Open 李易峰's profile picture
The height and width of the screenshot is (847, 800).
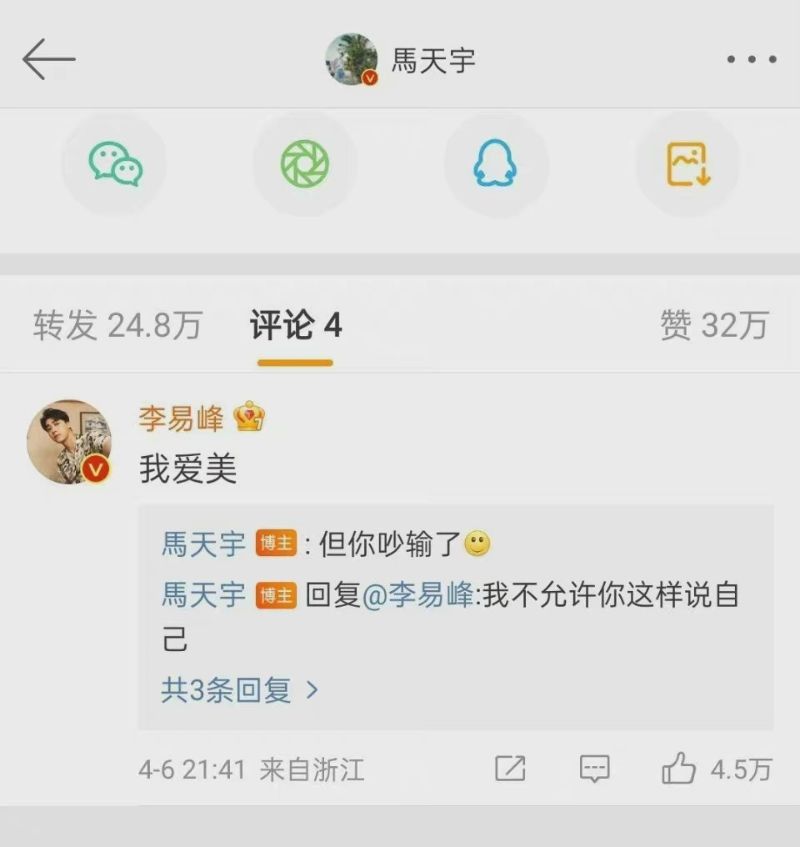tap(69, 441)
